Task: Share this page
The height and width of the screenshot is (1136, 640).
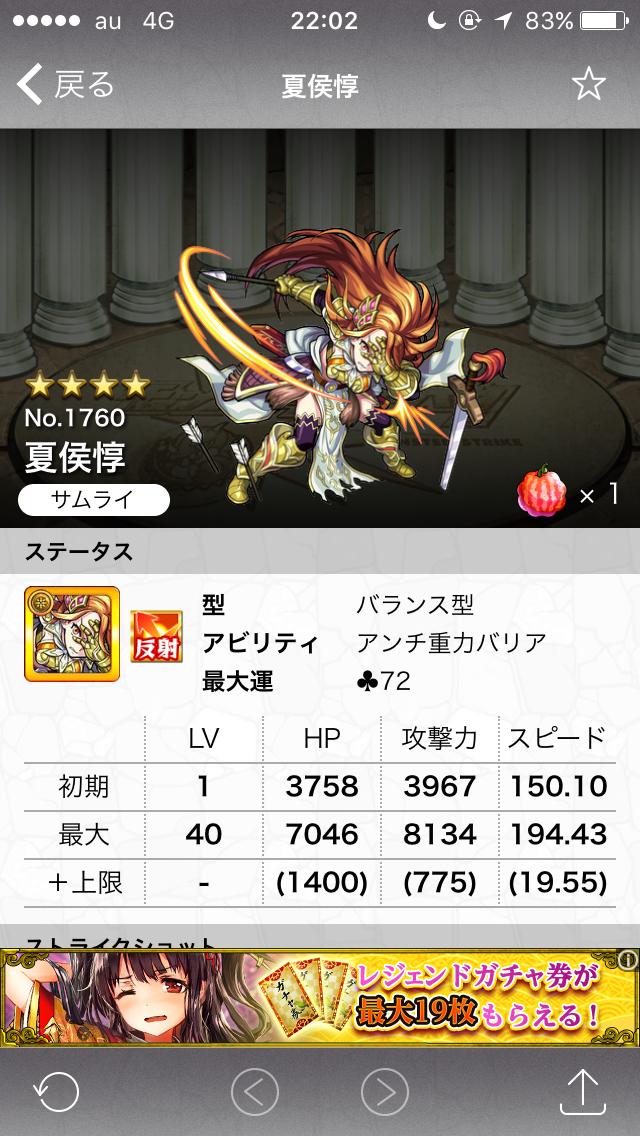Action: (583, 1089)
